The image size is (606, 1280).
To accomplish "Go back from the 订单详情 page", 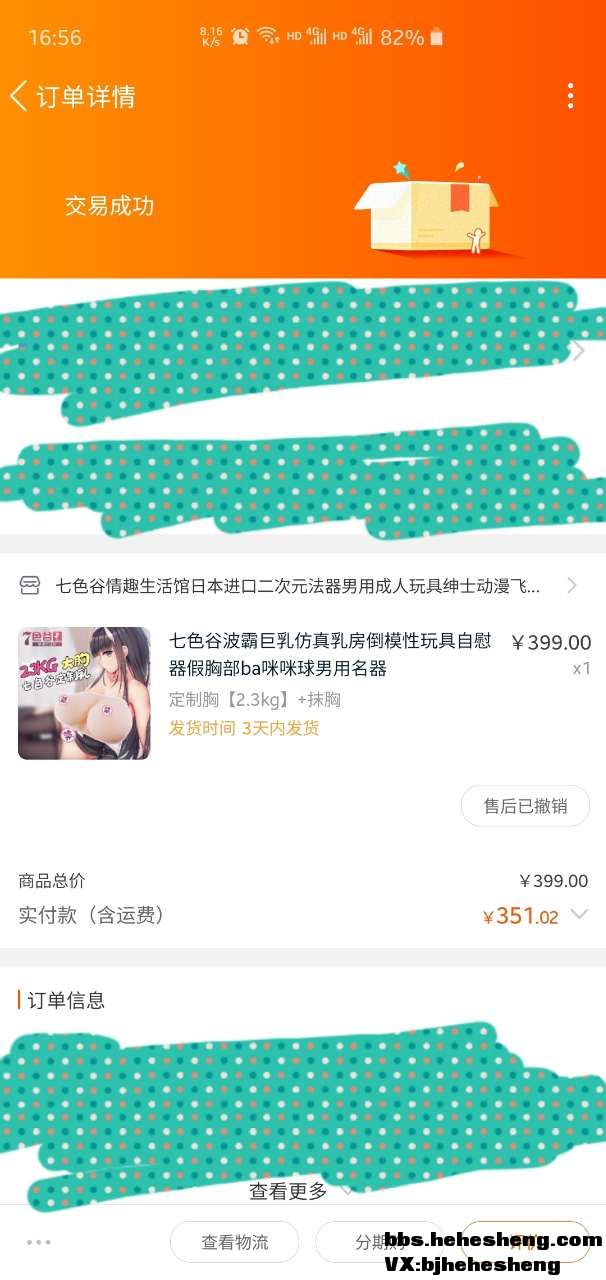I will [19, 96].
